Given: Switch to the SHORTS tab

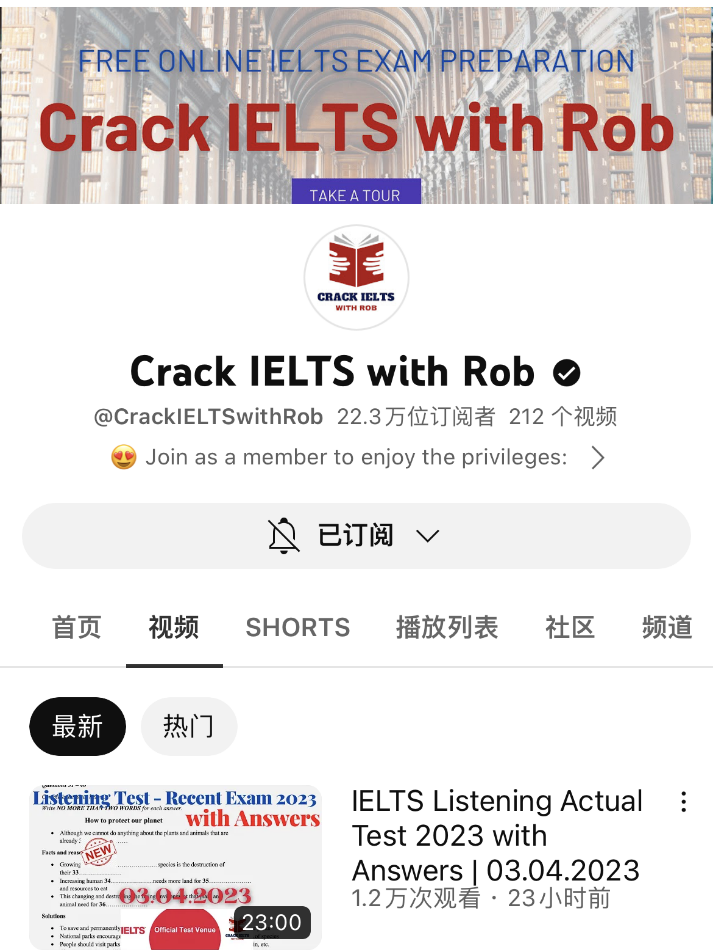Looking at the screenshot, I should 298,628.
